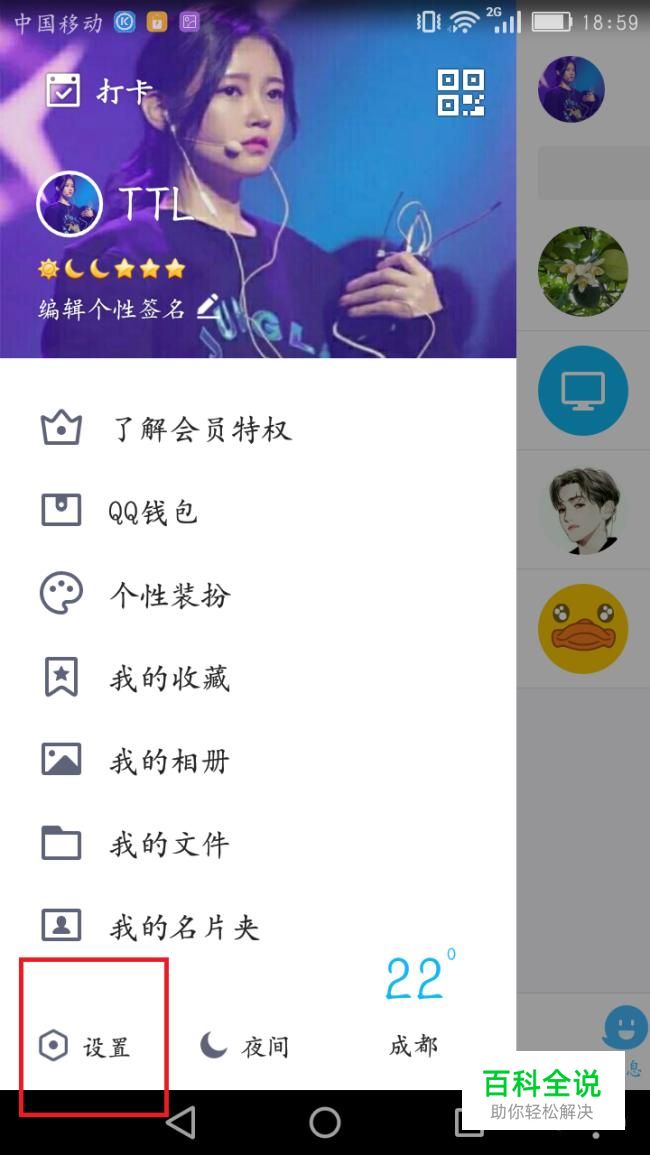The width and height of the screenshot is (650, 1155).
Task: Open the QR code icon
Action: 460,92
